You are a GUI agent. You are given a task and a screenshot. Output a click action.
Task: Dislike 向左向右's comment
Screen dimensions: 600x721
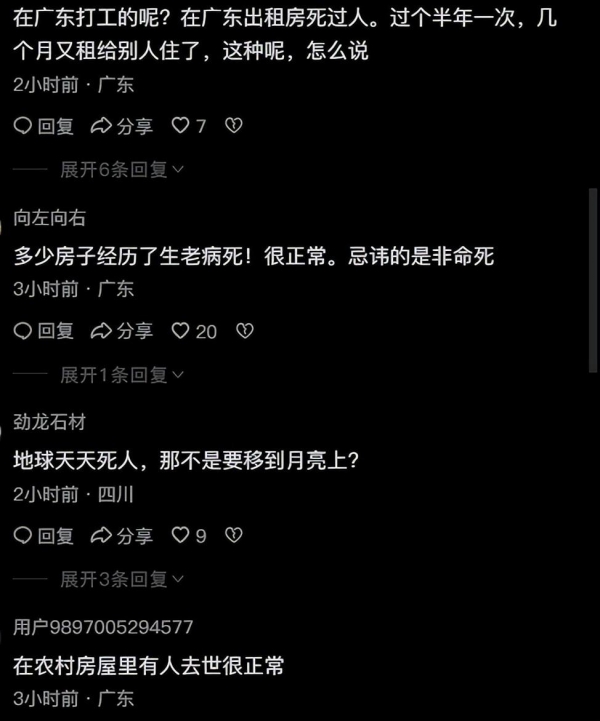click(x=243, y=331)
